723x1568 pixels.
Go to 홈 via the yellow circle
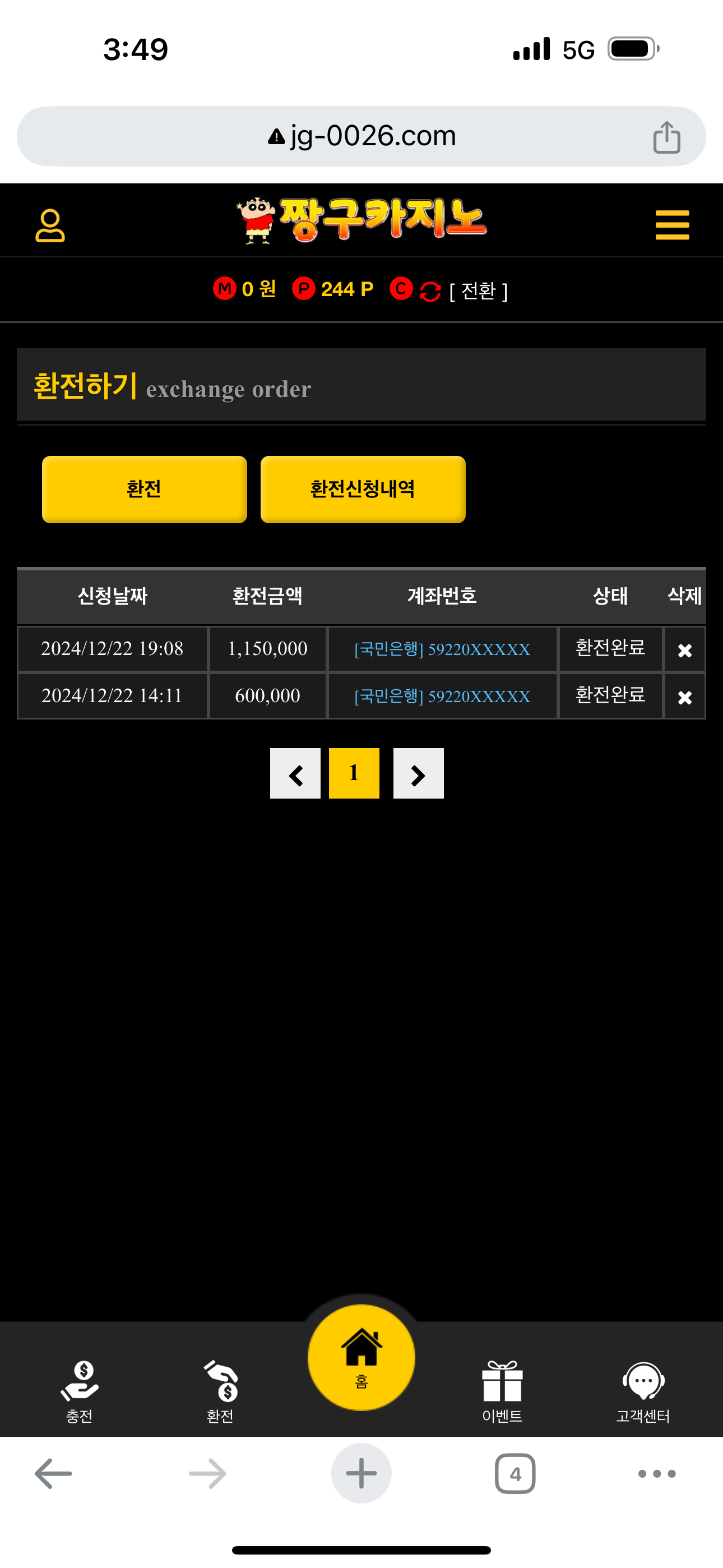(361, 1357)
